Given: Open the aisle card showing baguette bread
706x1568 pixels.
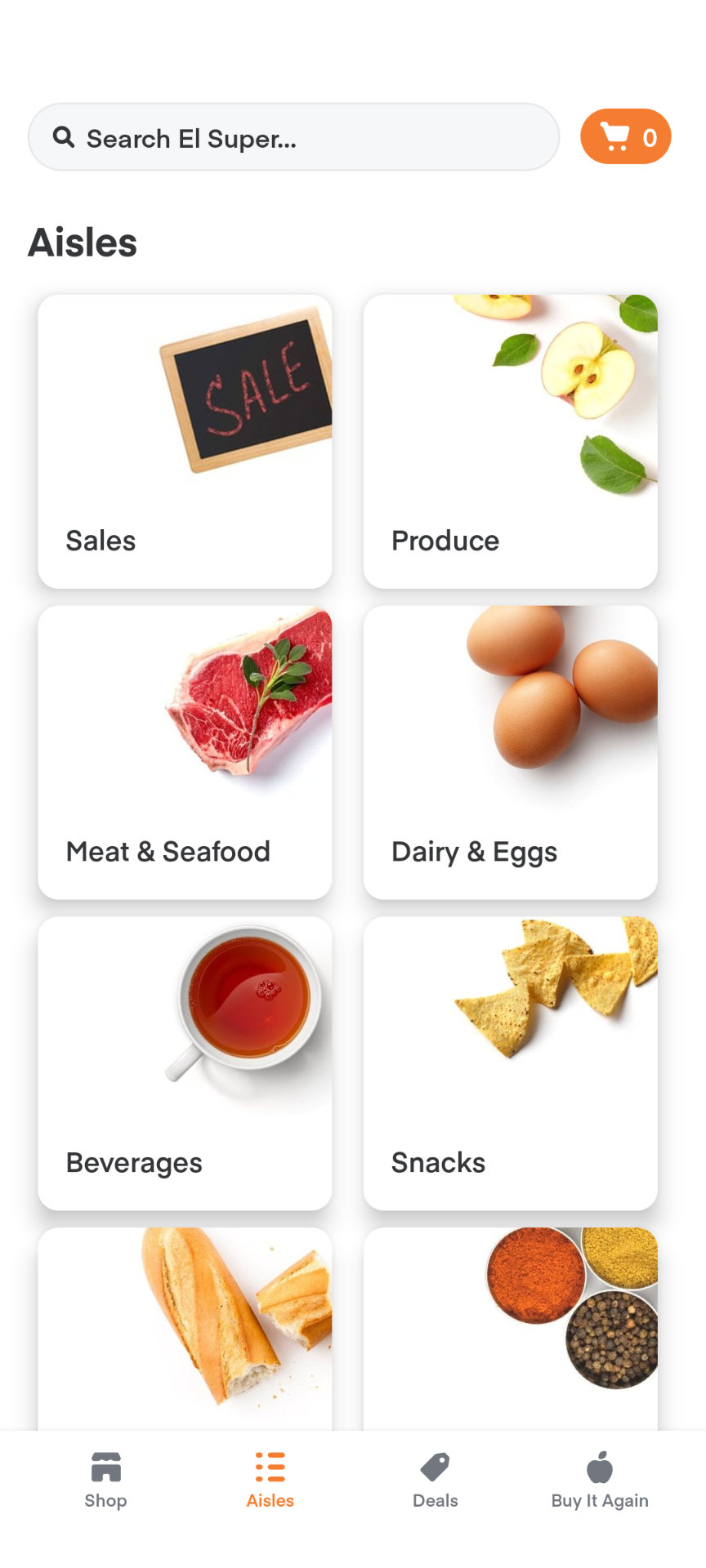Looking at the screenshot, I should [x=185, y=1327].
